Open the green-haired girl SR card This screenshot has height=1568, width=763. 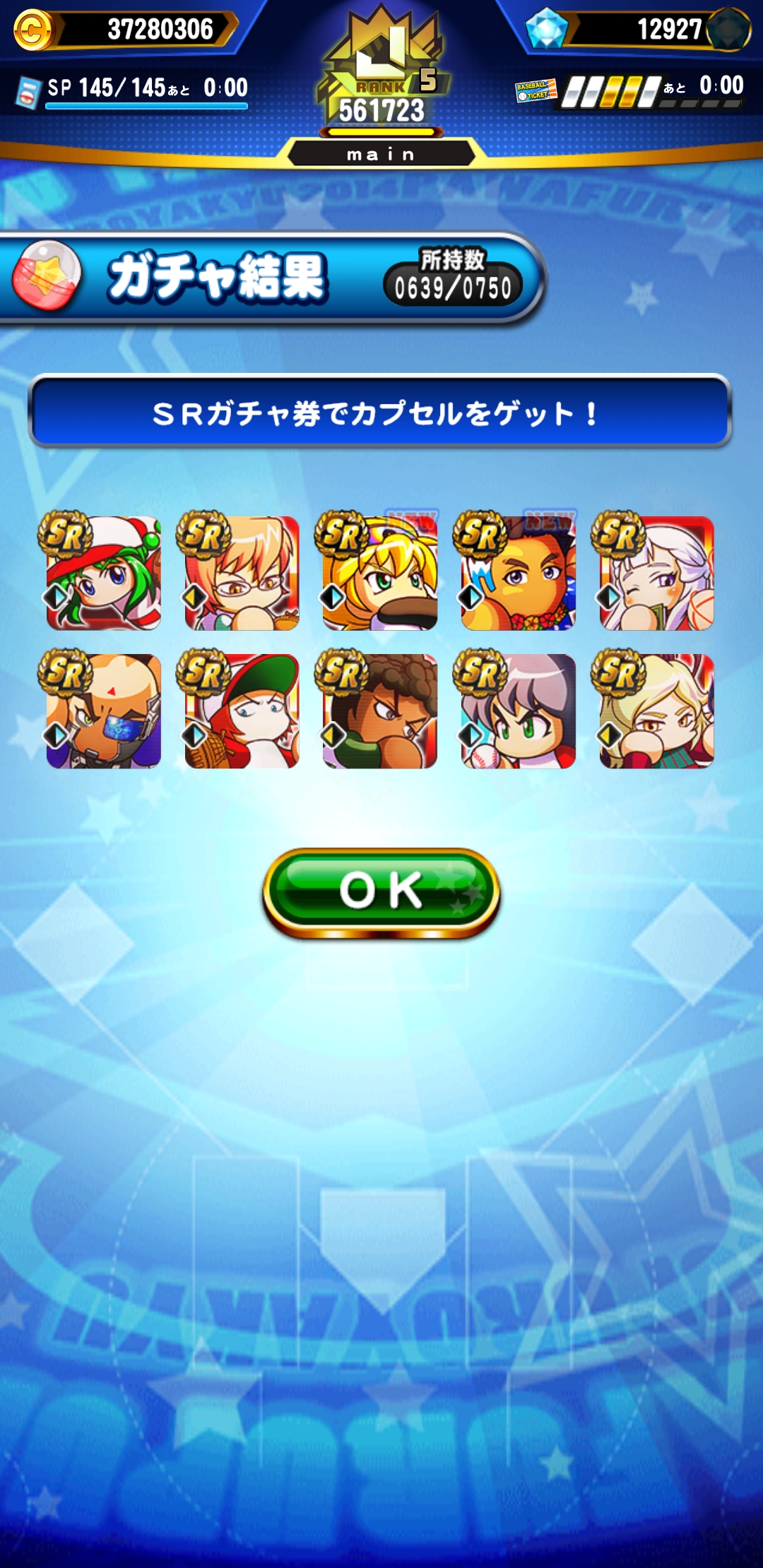(103, 573)
